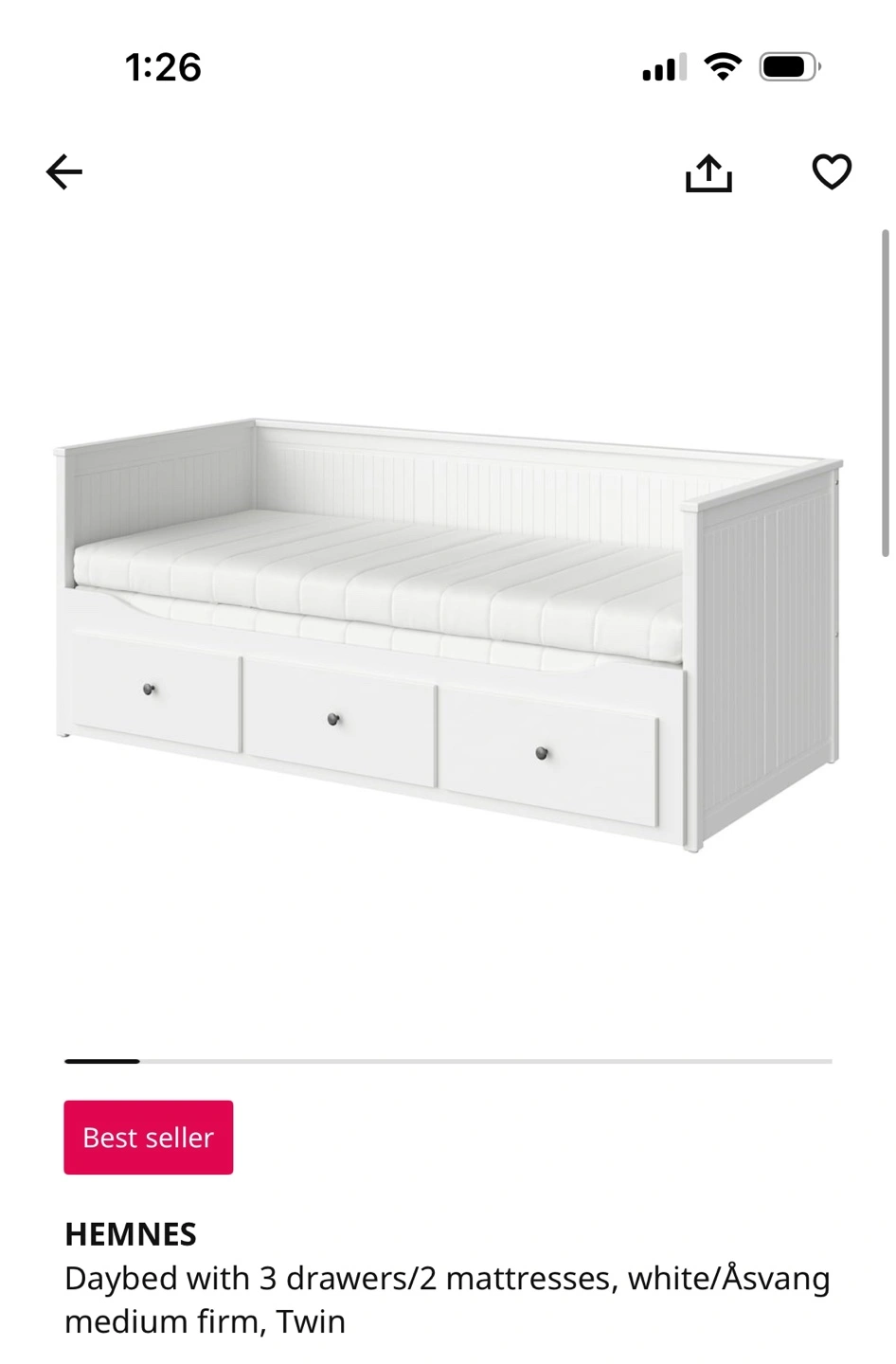Share the HEMNES daybed product

point(708,173)
